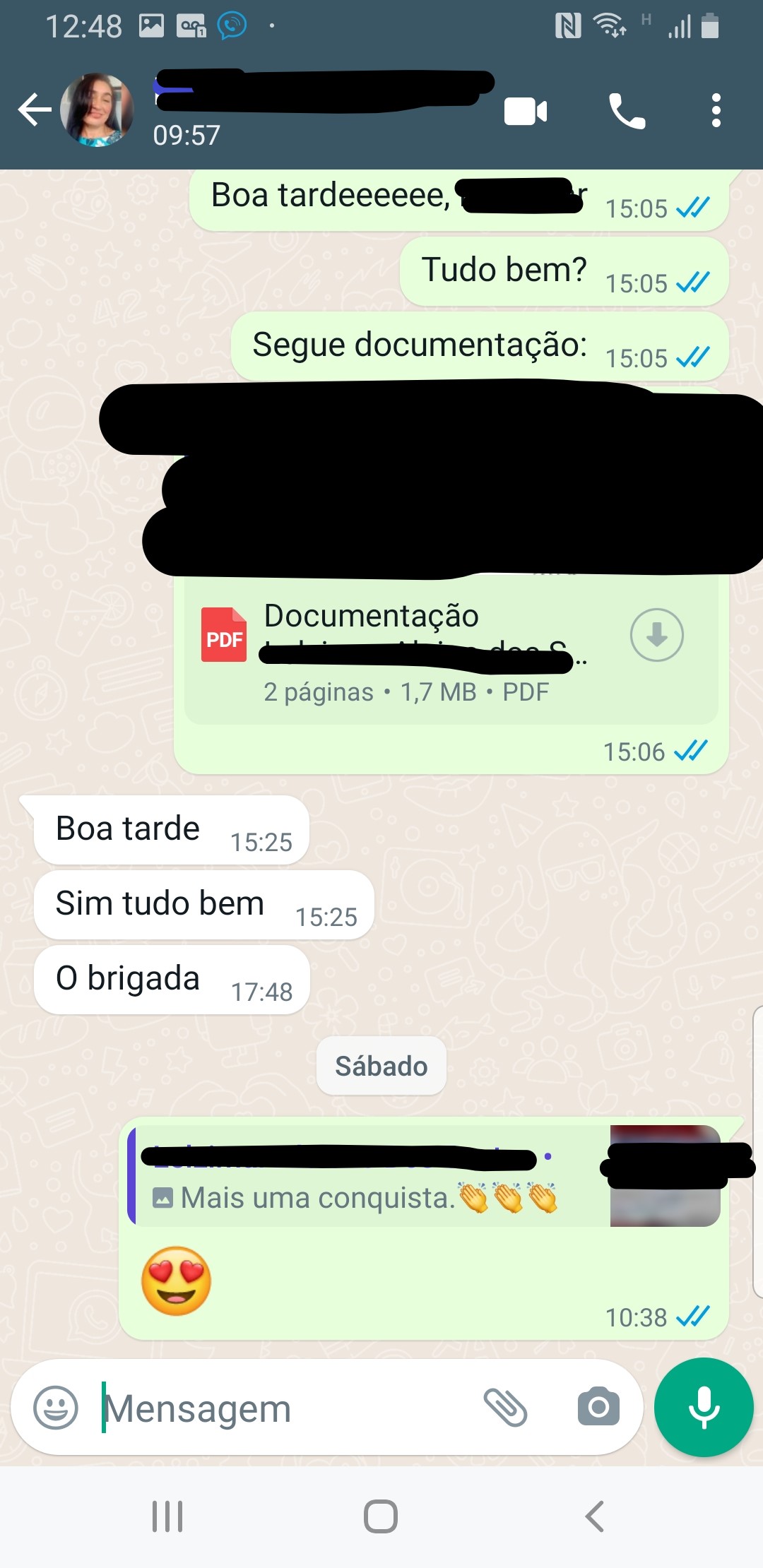
Task: Open the emoji picker
Action: (x=56, y=1407)
